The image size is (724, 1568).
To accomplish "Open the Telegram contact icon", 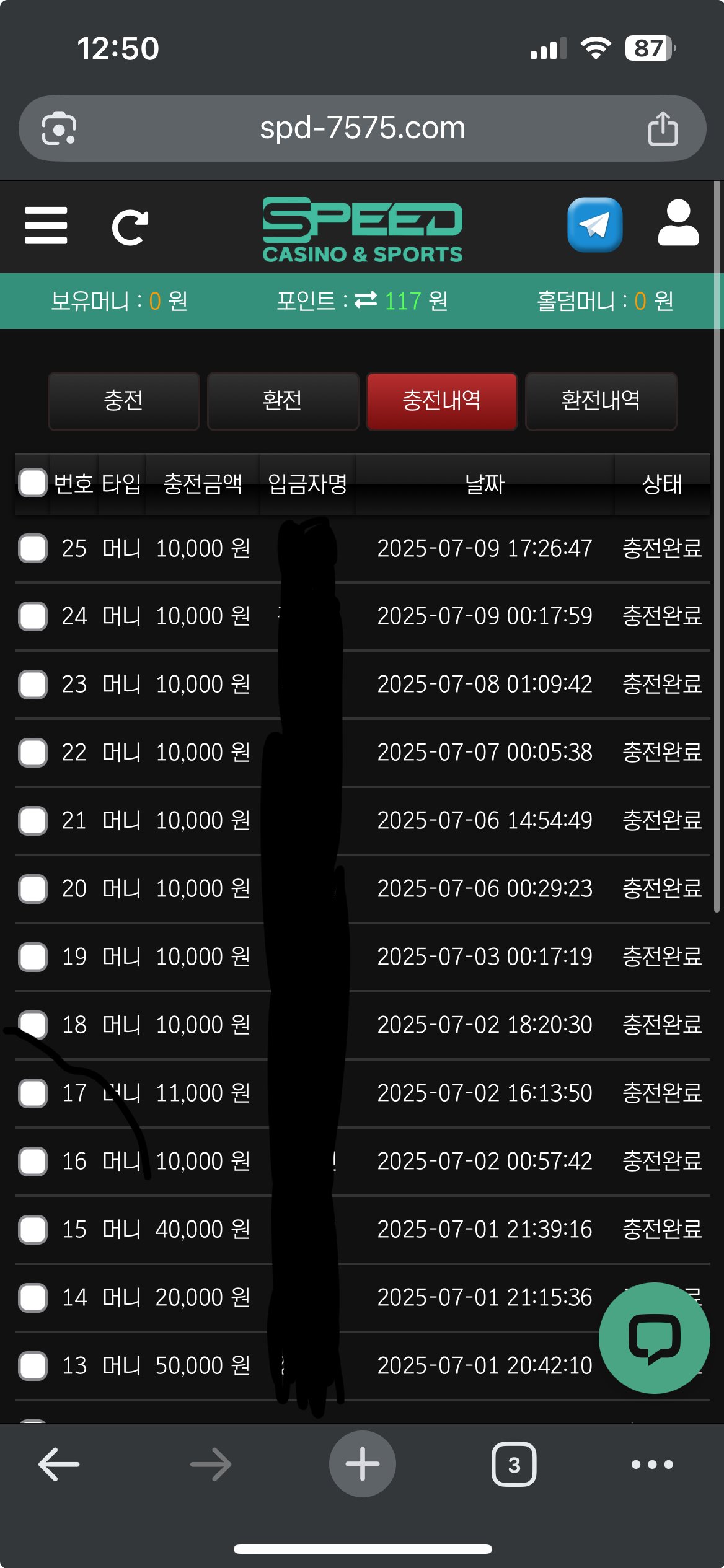I will pos(594,224).
